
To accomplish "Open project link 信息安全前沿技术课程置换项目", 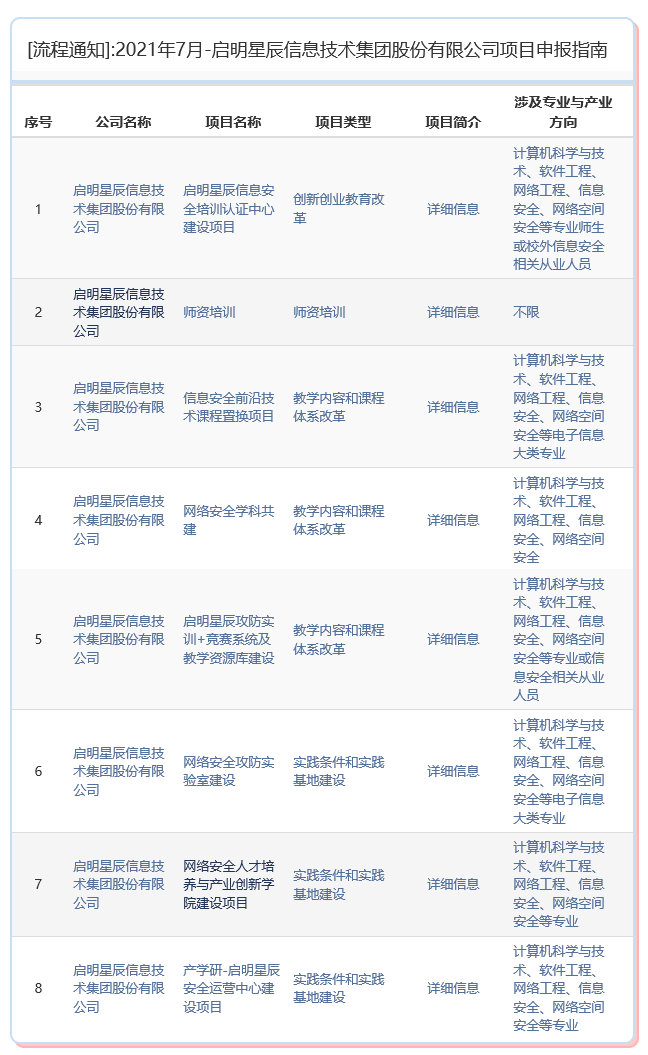I will (228, 407).
